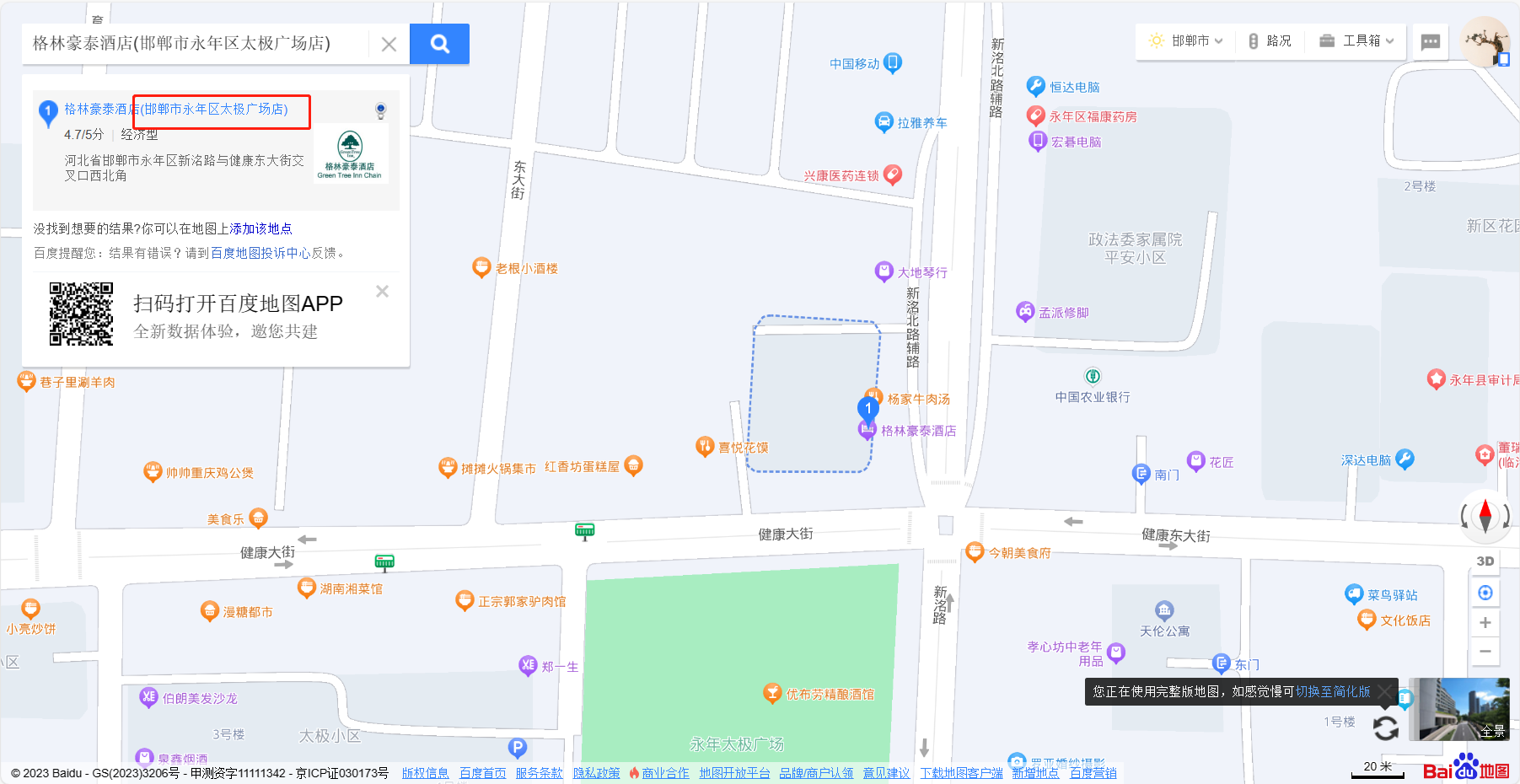Switch map to 3D view

(1485, 561)
